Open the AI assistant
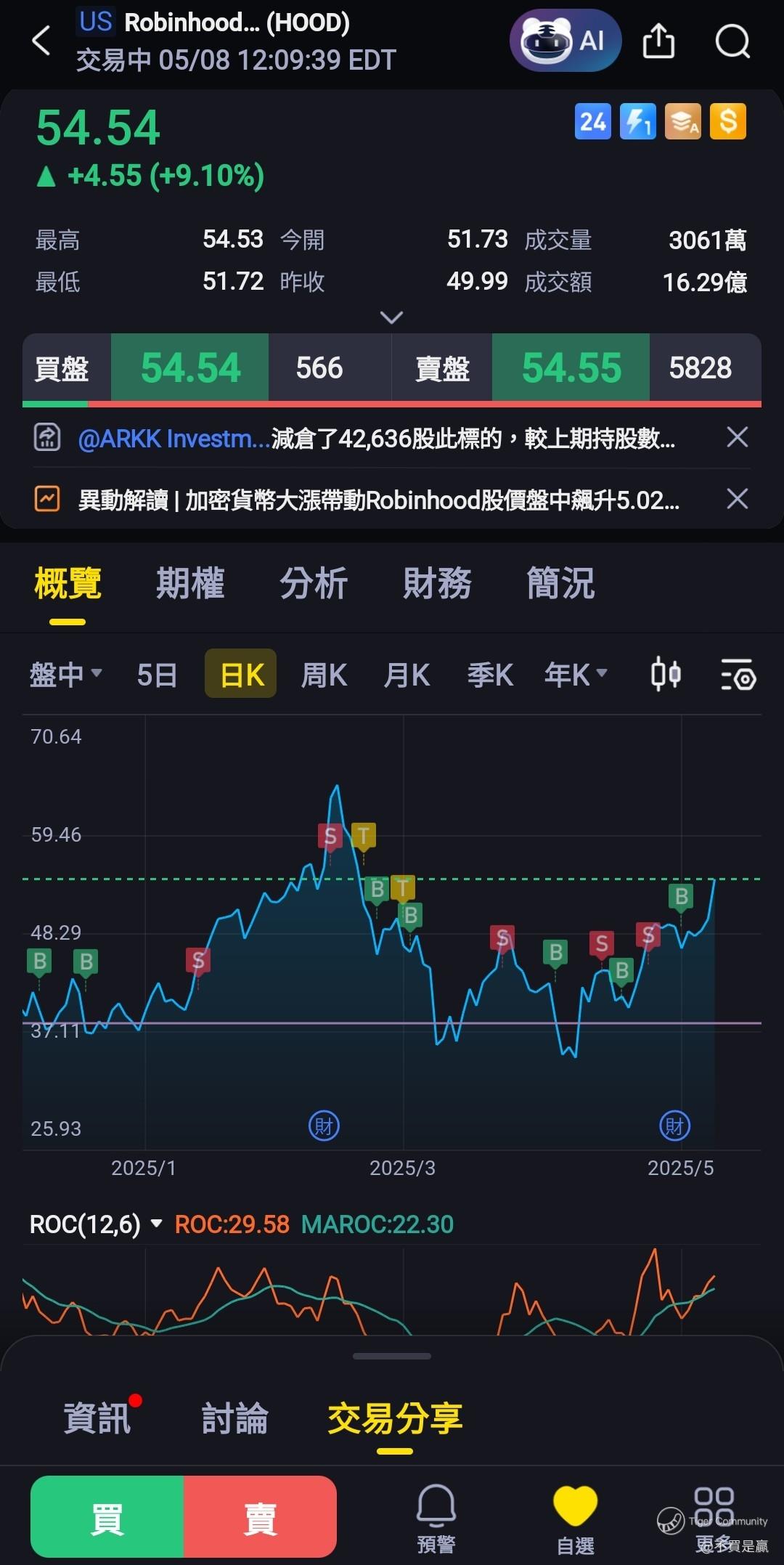This screenshot has width=784, height=1565. click(x=565, y=41)
